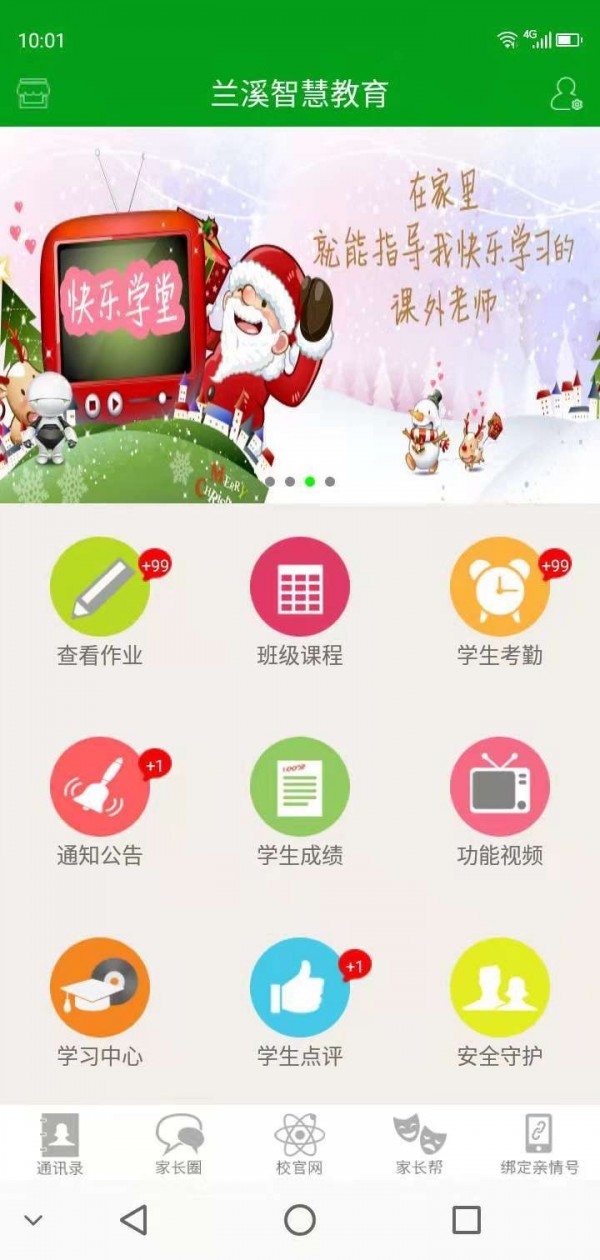Go to the system home screen
Screen dimensions: 600x1260
click(300, 1219)
